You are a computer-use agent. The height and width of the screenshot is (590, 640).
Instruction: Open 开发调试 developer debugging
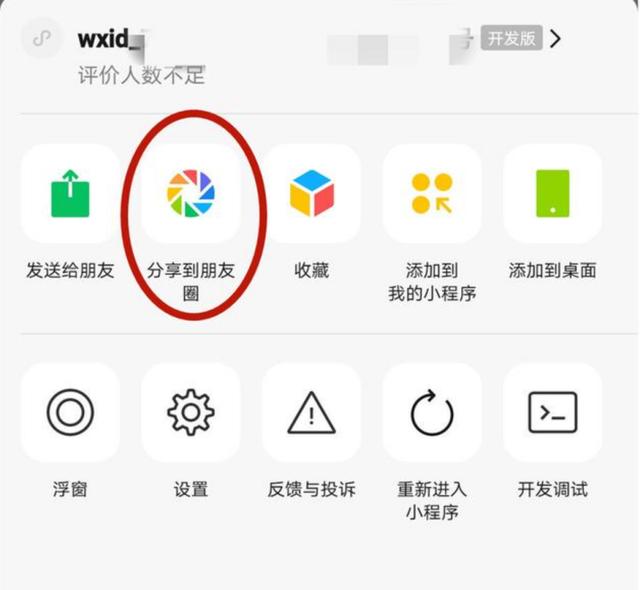553,412
